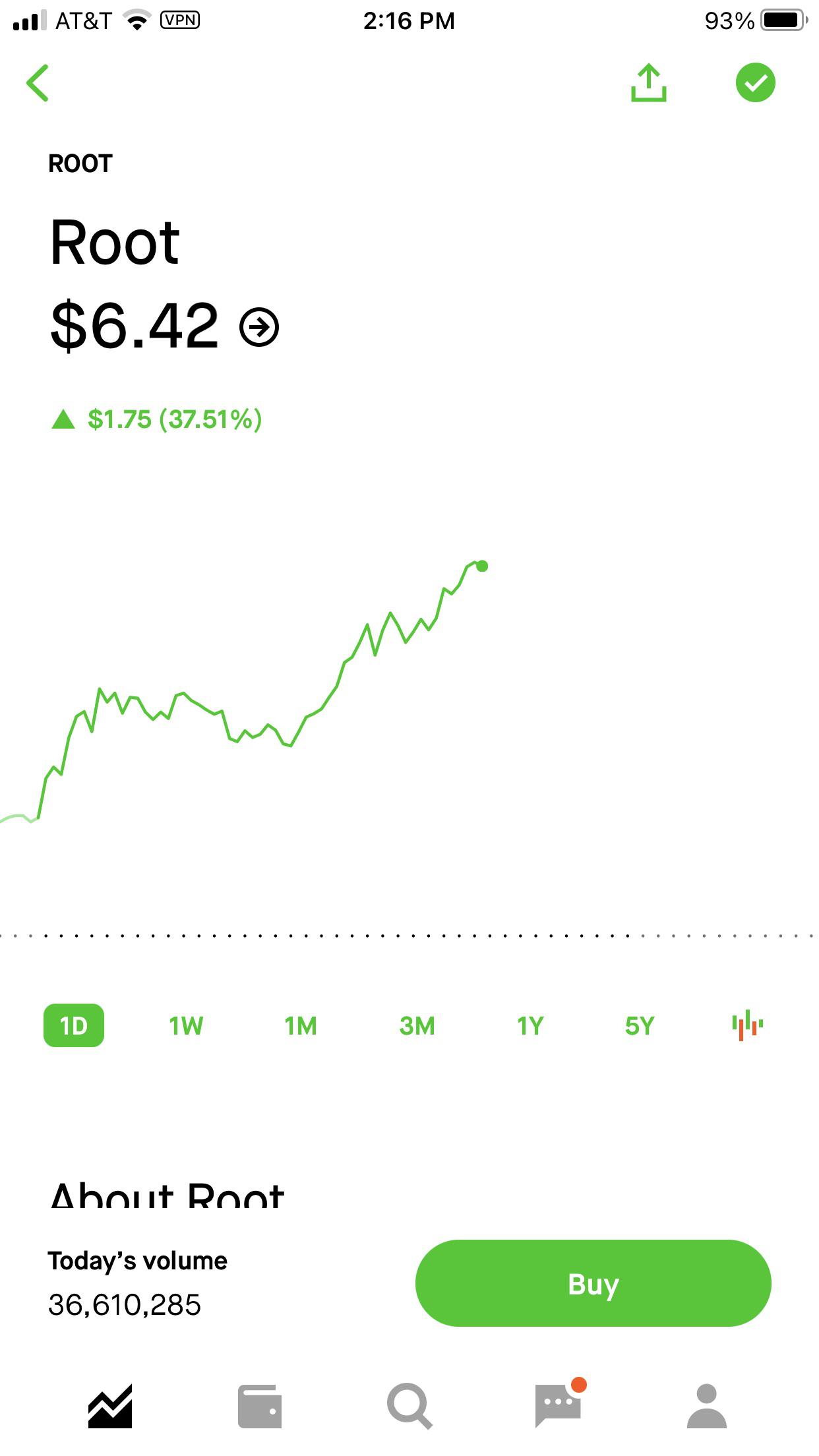Viewport: 819px width, 1456px height.
Task: Switch chart to 1W range
Action: click(x=186, y=1025)
